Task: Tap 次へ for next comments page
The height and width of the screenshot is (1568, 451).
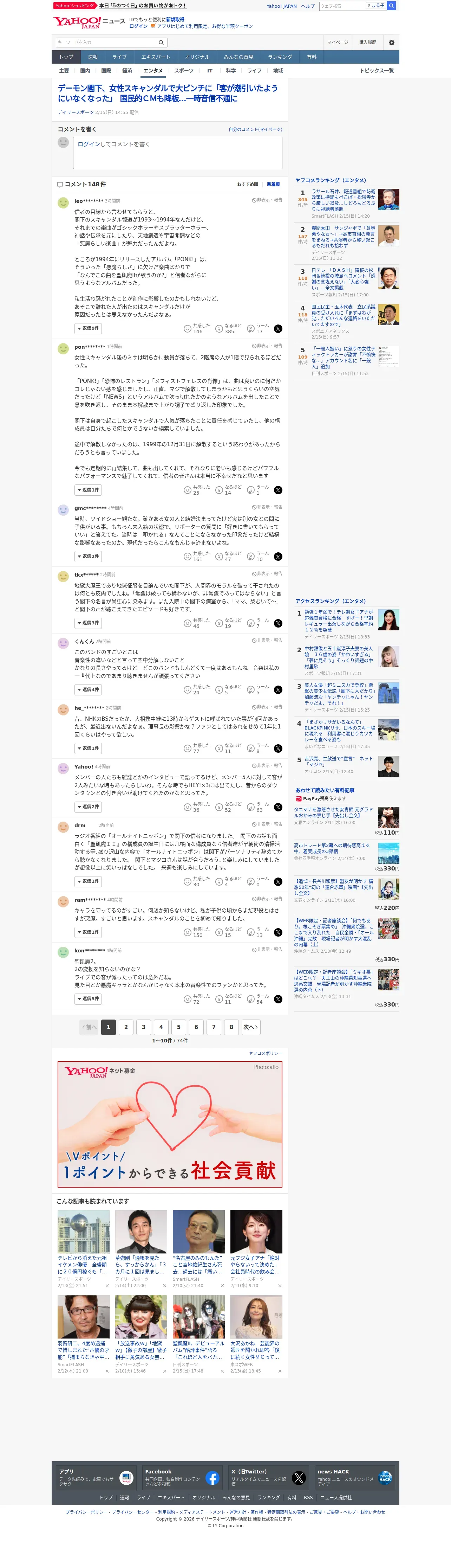Action: pyautogui.click(x=251, y=1027)
